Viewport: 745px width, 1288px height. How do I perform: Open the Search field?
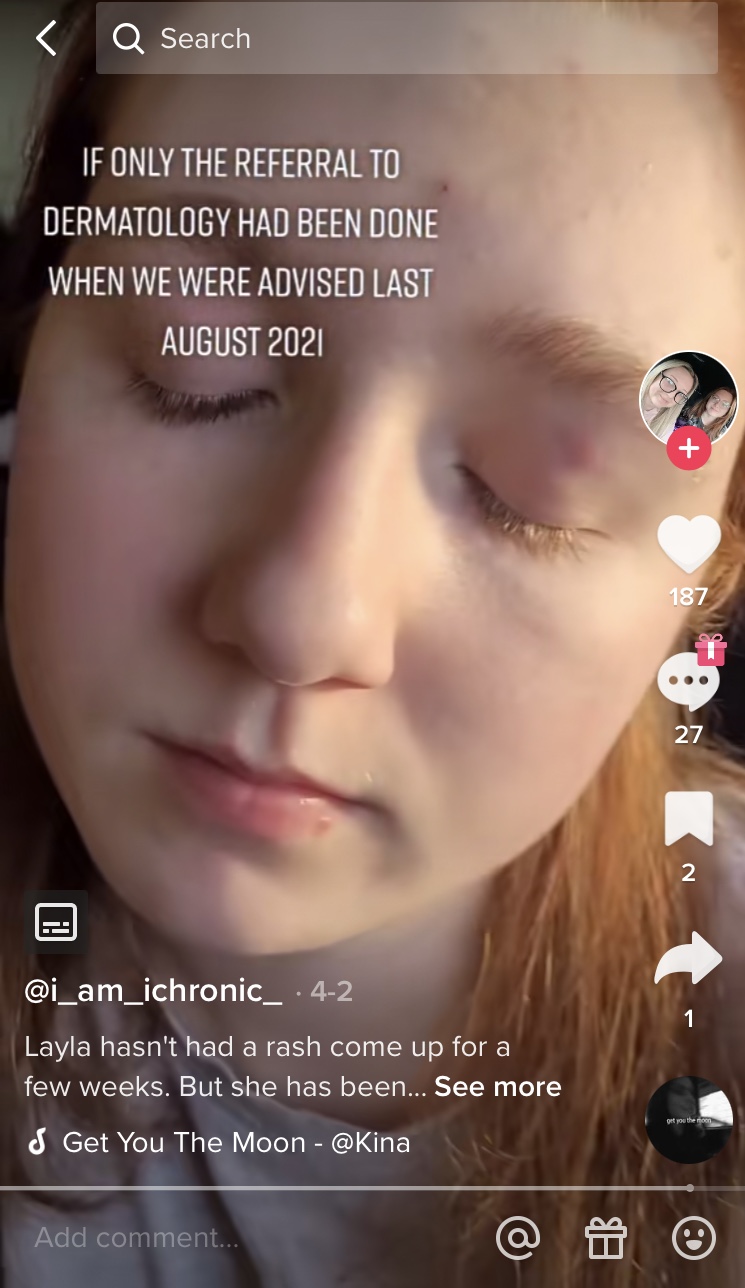[x=406, y=39]
